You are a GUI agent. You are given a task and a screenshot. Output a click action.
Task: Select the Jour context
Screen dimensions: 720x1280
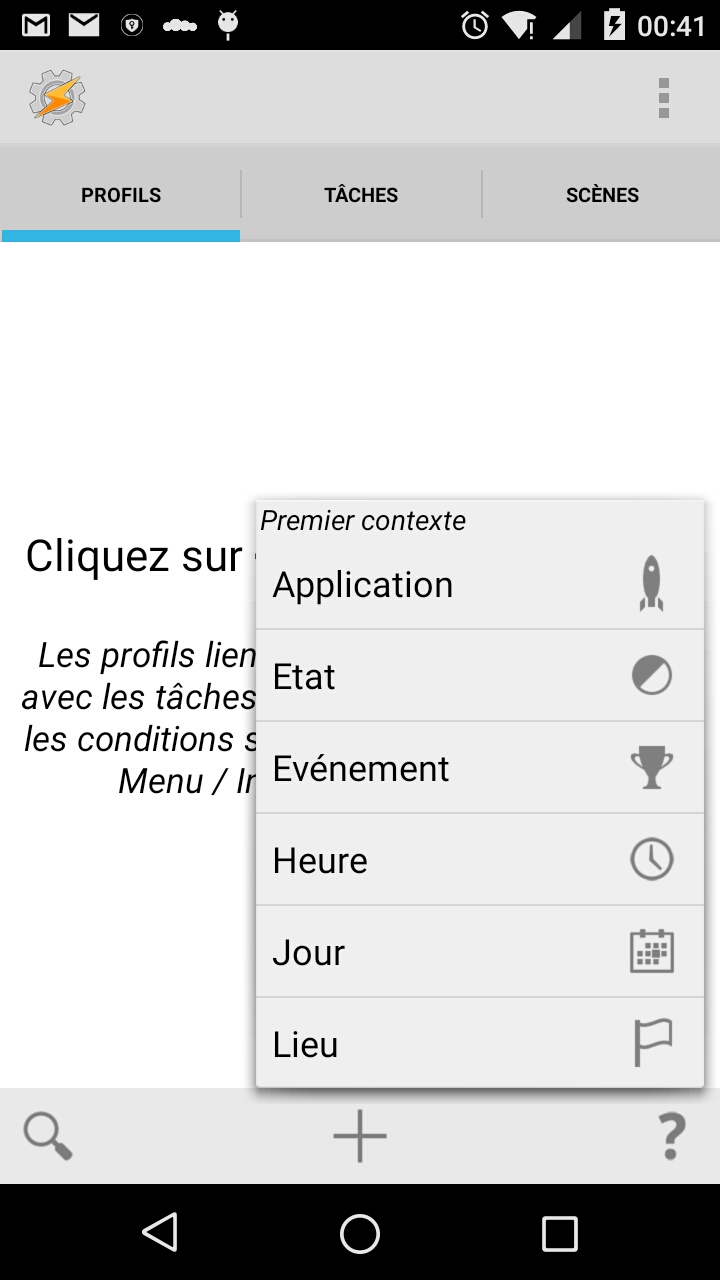click(480, 952)
